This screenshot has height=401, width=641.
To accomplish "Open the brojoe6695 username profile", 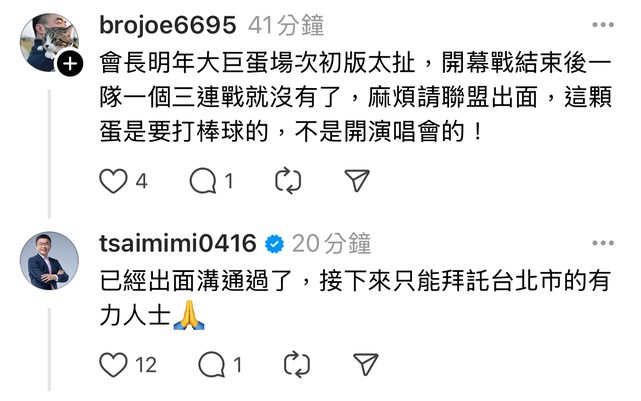I will tap(169, 25).
